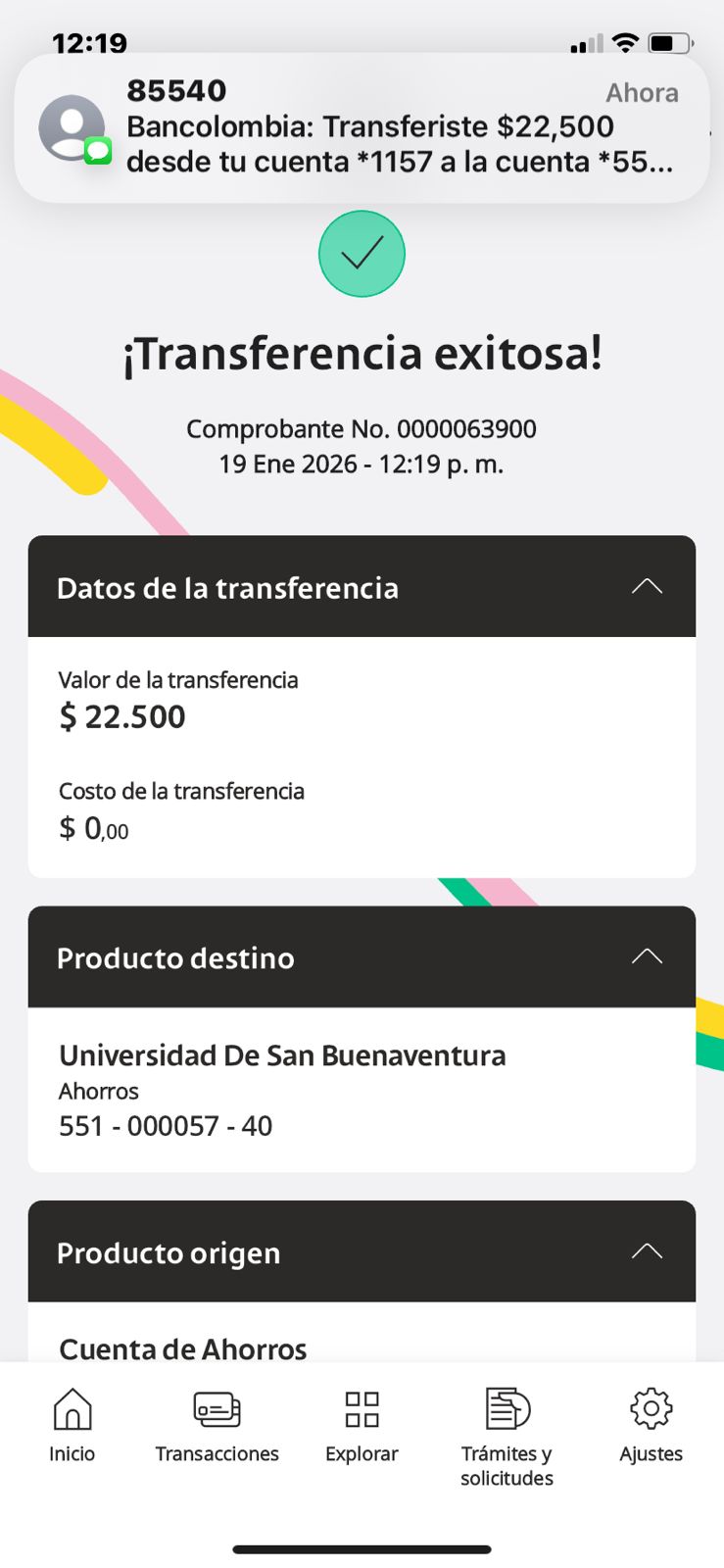Image resolution: width=724 pixels, height=1568 pixels.
Task: Go to the Inicio tab
Action: [72, 1426]
